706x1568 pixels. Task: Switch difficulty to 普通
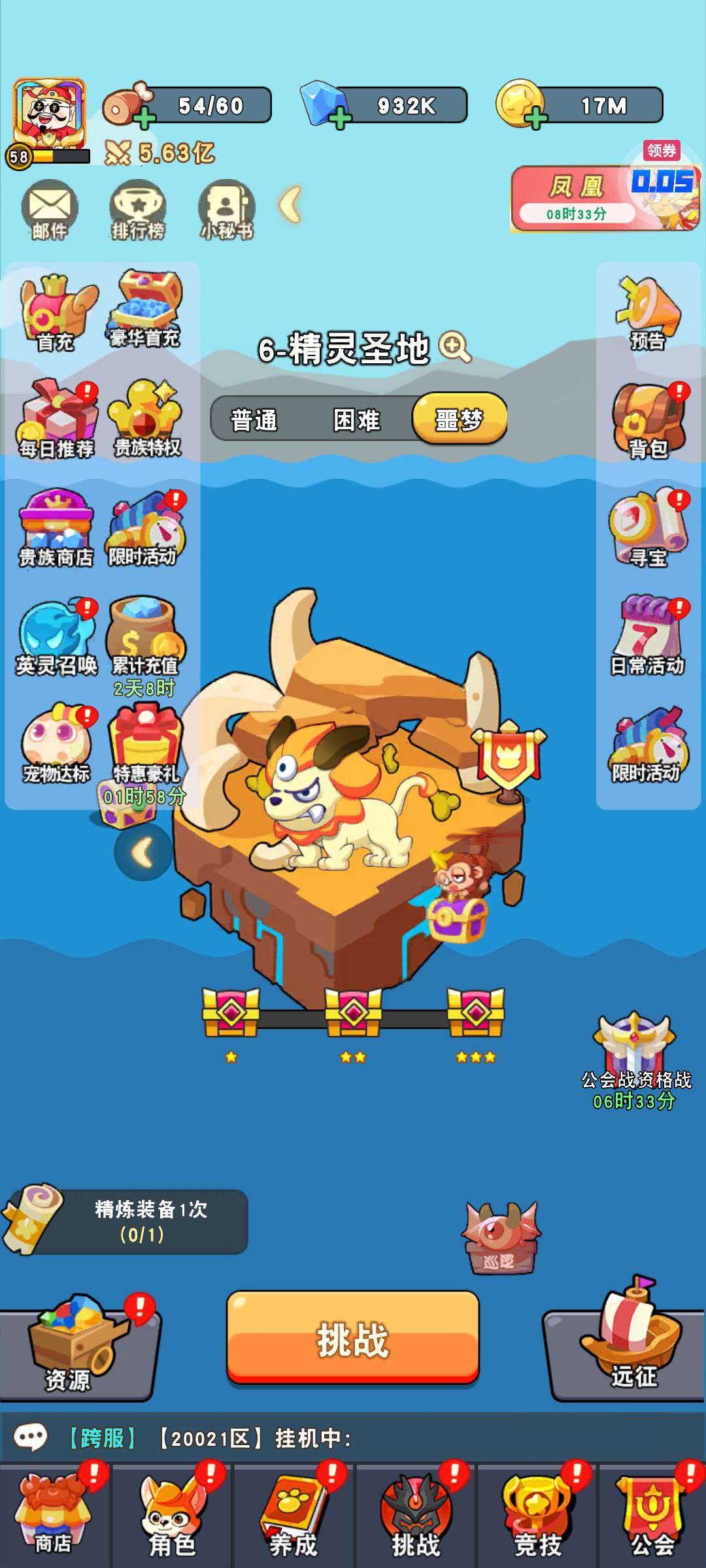(254, 419)
